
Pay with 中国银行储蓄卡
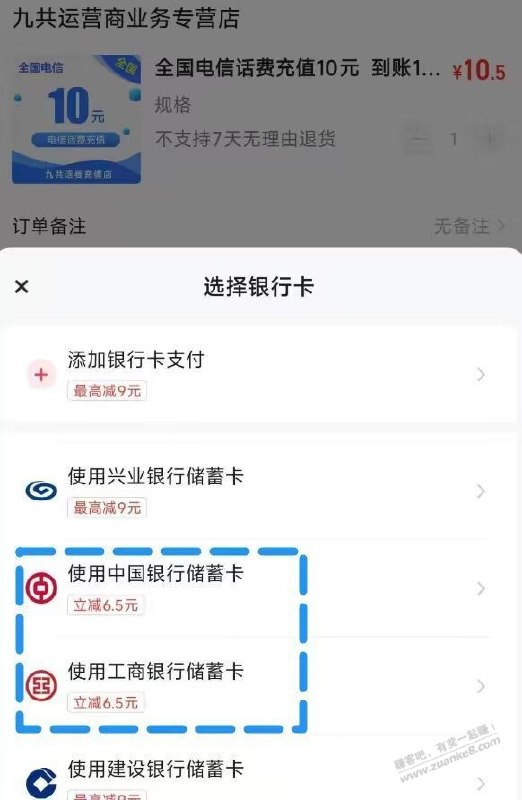[261, 588]
